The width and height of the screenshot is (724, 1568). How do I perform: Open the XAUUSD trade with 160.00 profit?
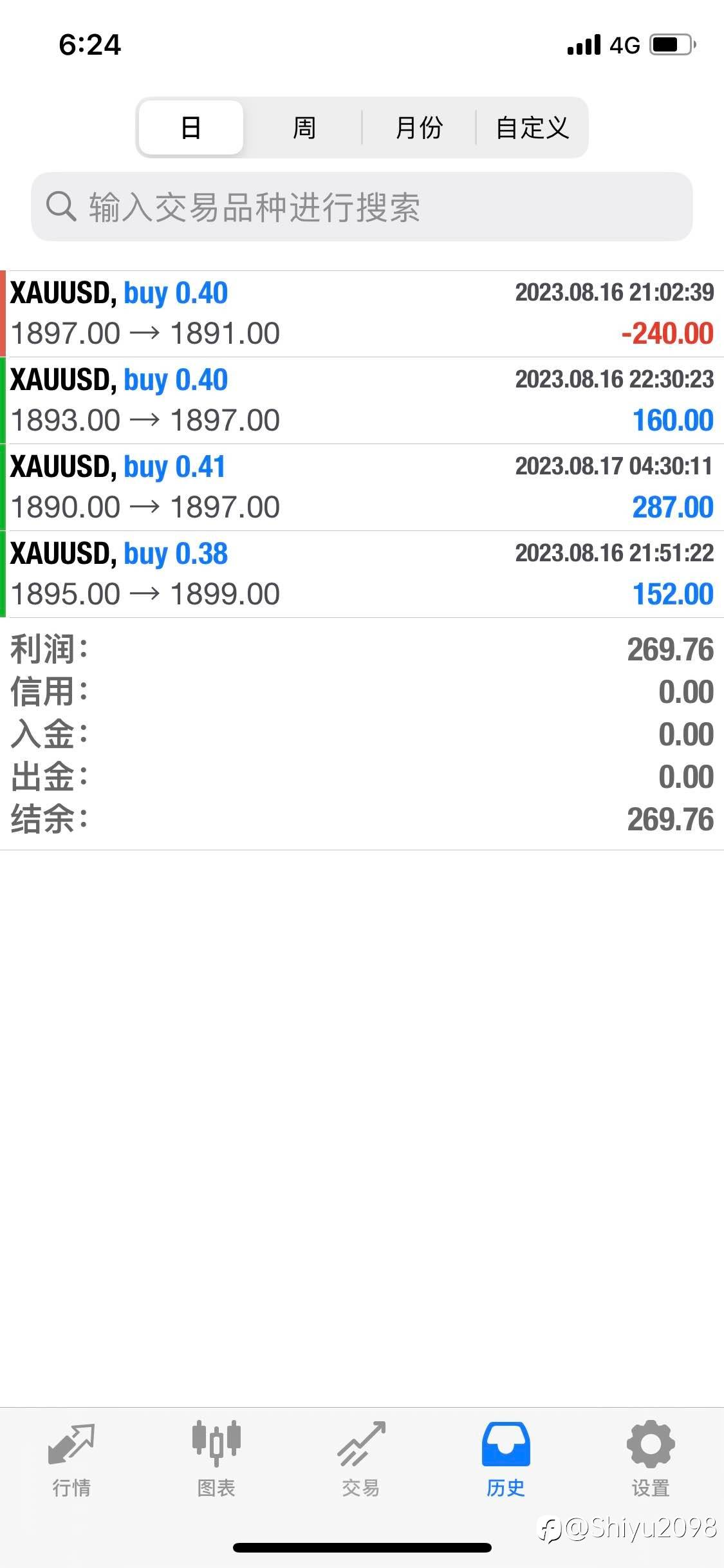point(362,401)
